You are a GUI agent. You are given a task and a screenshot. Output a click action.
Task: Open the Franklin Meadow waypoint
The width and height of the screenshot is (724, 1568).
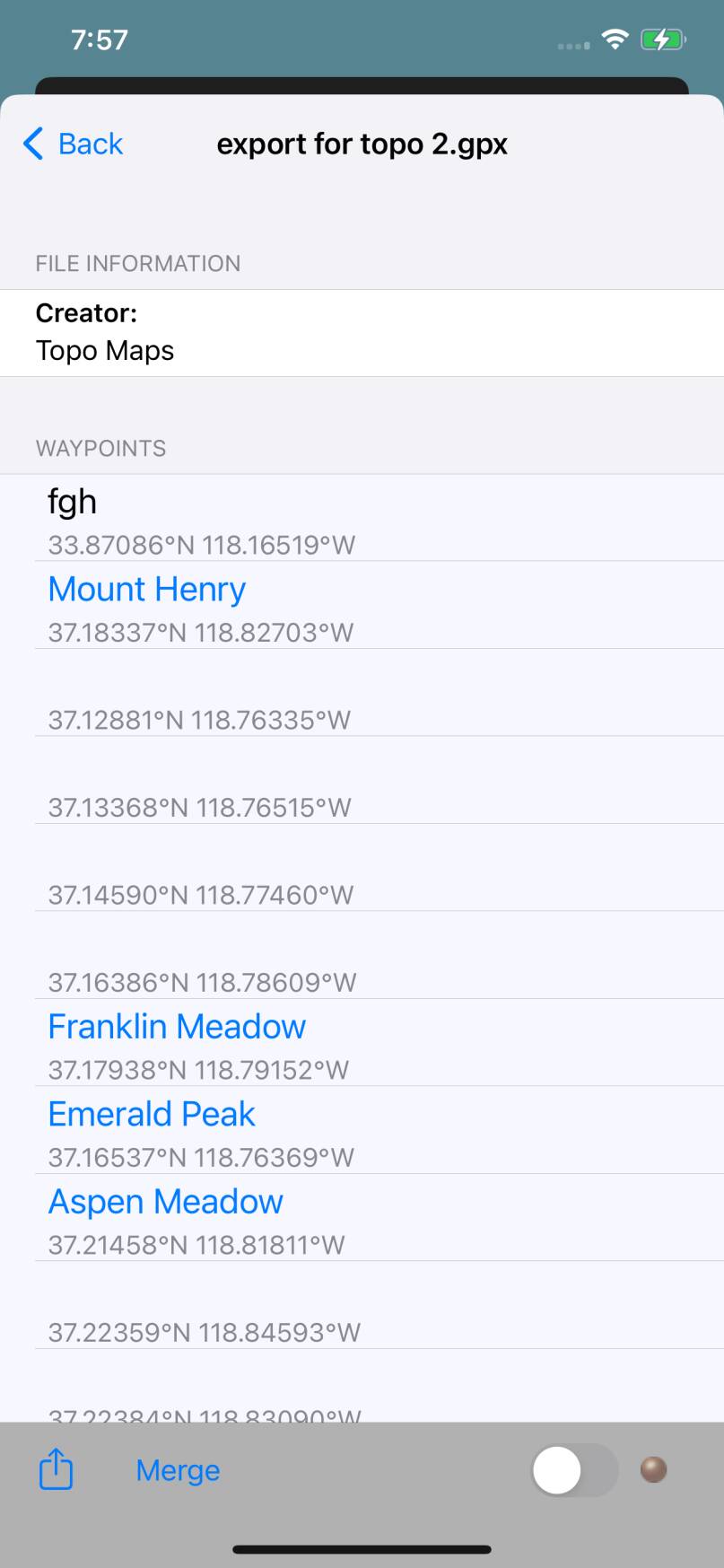pyautogui.click(x=177, y=1027)
